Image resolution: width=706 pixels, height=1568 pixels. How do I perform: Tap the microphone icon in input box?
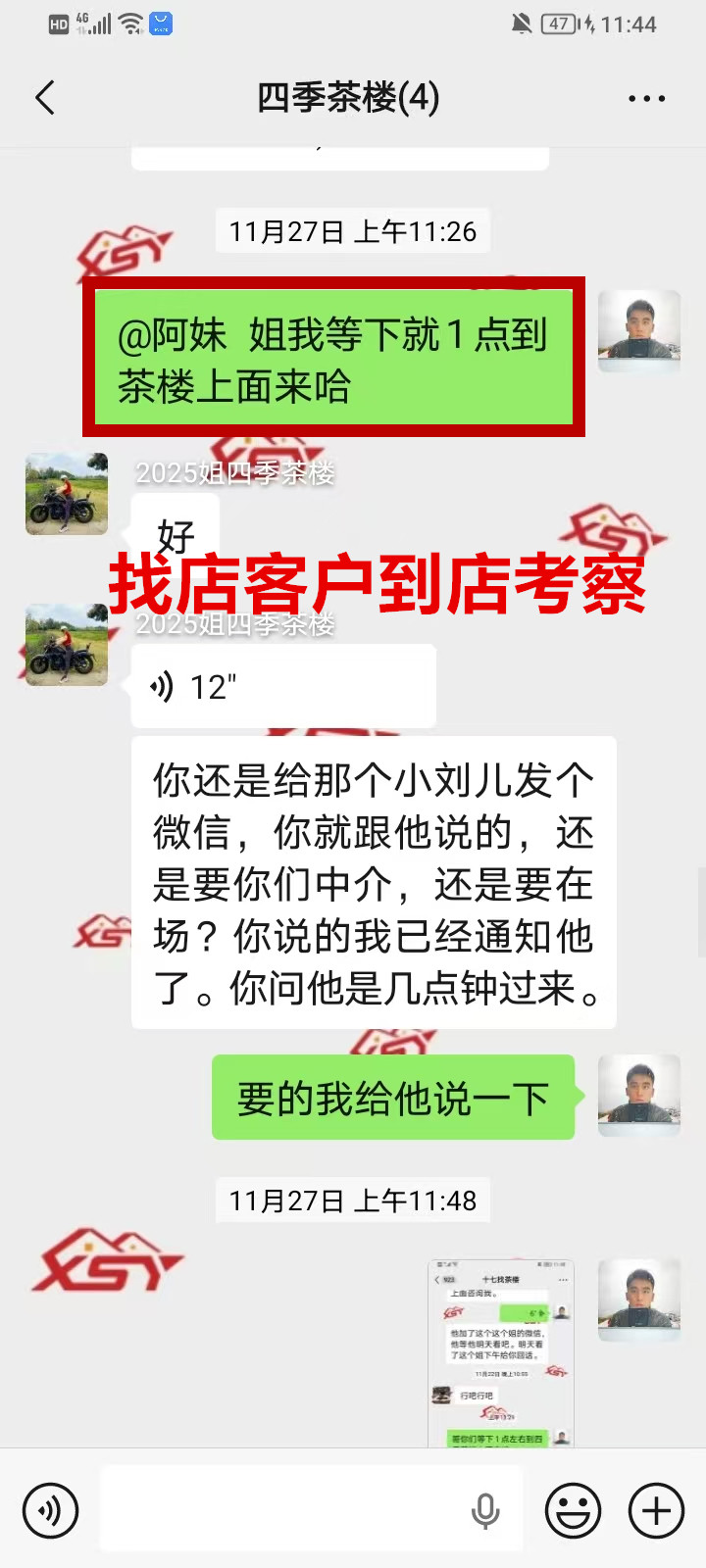pyautogui.click(x=485, y=1511)
